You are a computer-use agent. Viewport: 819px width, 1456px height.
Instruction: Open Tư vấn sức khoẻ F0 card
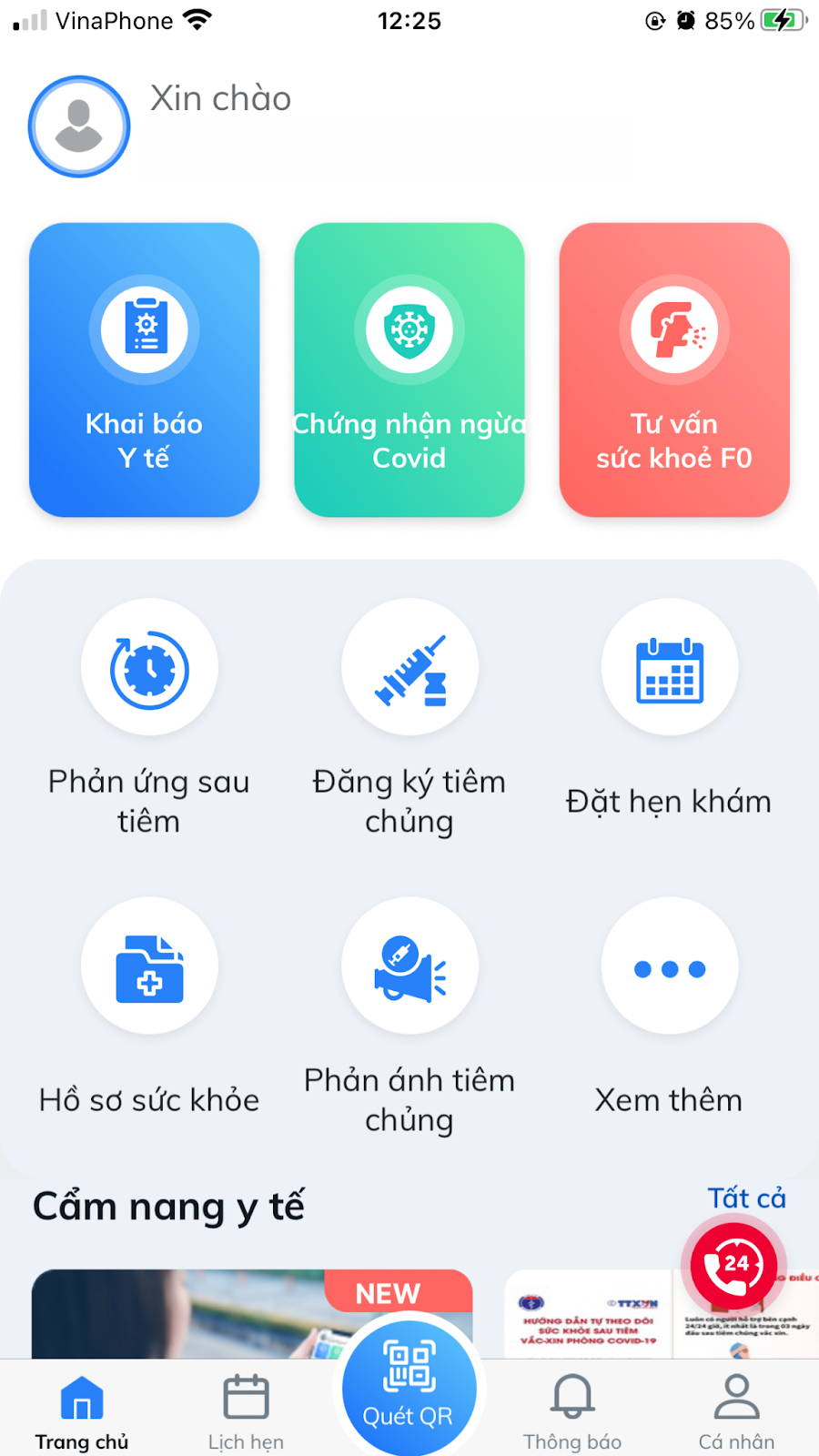pos(674,369)
